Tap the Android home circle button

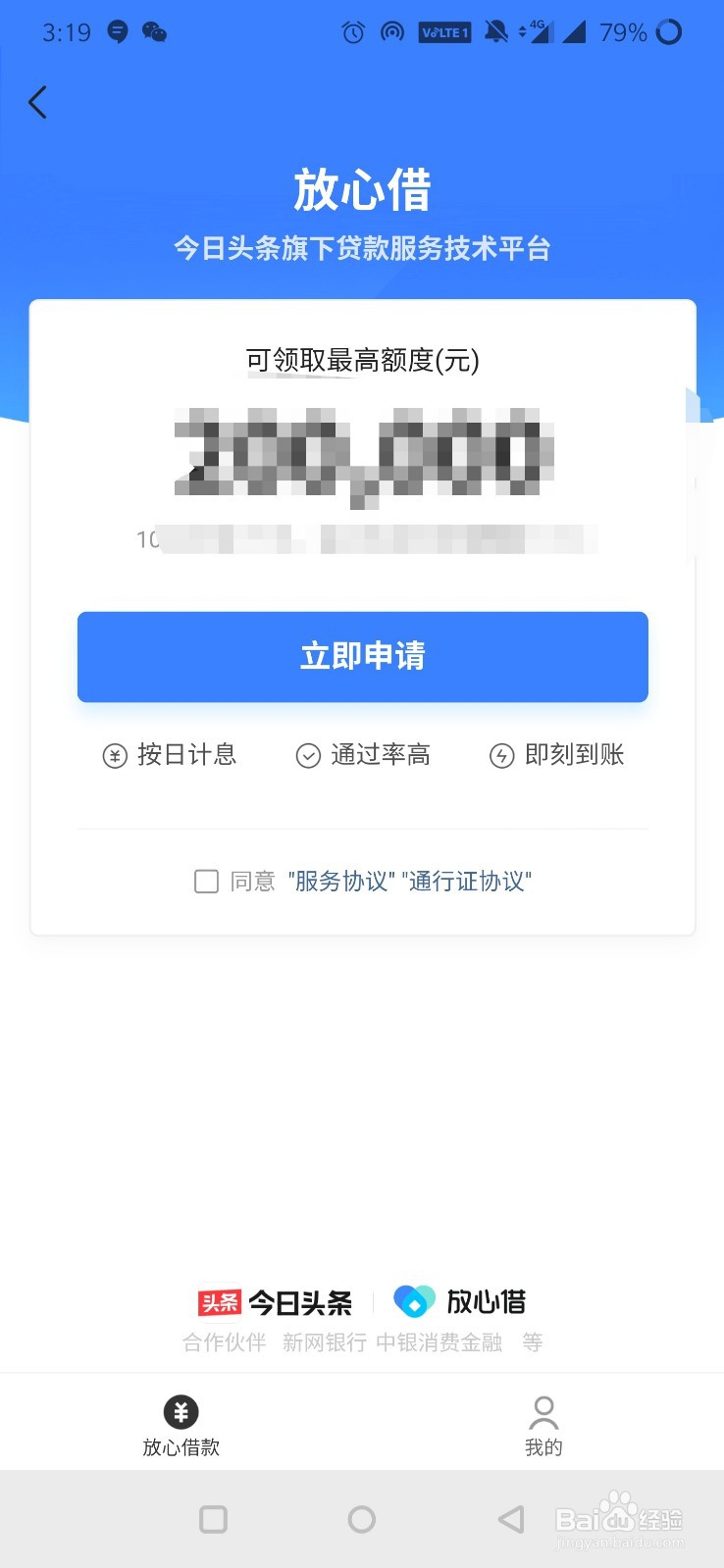pos(362,1519)
